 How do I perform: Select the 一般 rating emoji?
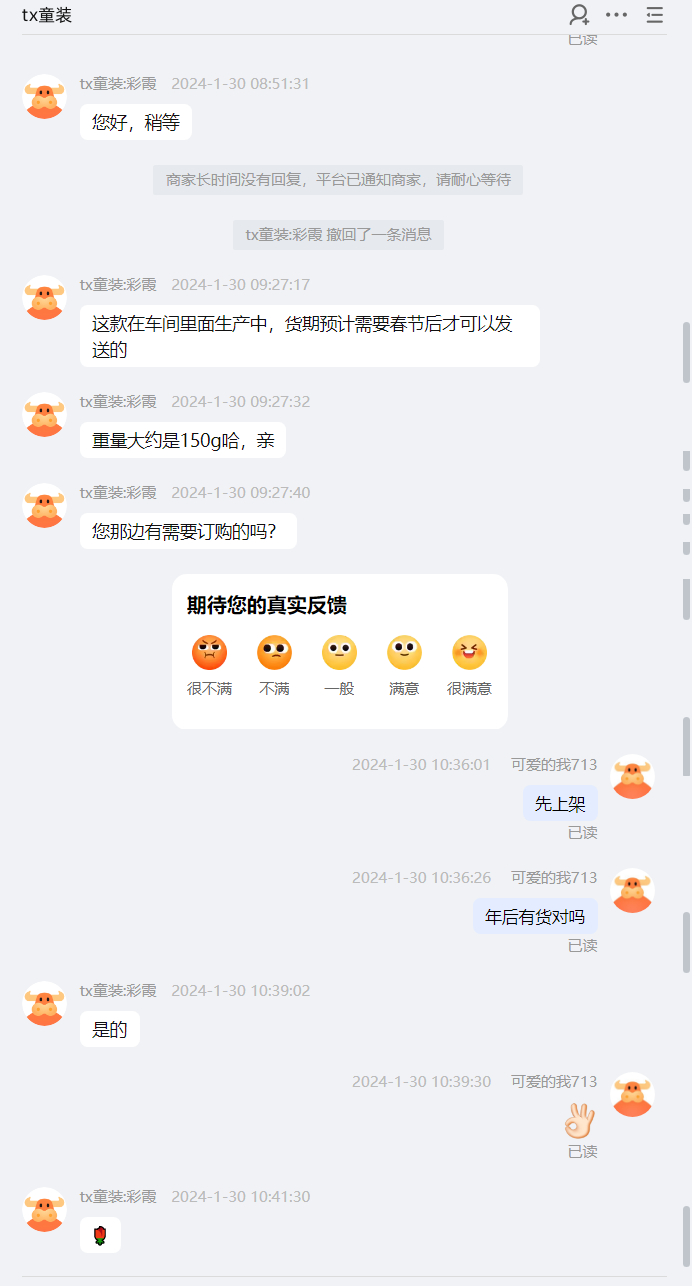click(x=339, y=654)
